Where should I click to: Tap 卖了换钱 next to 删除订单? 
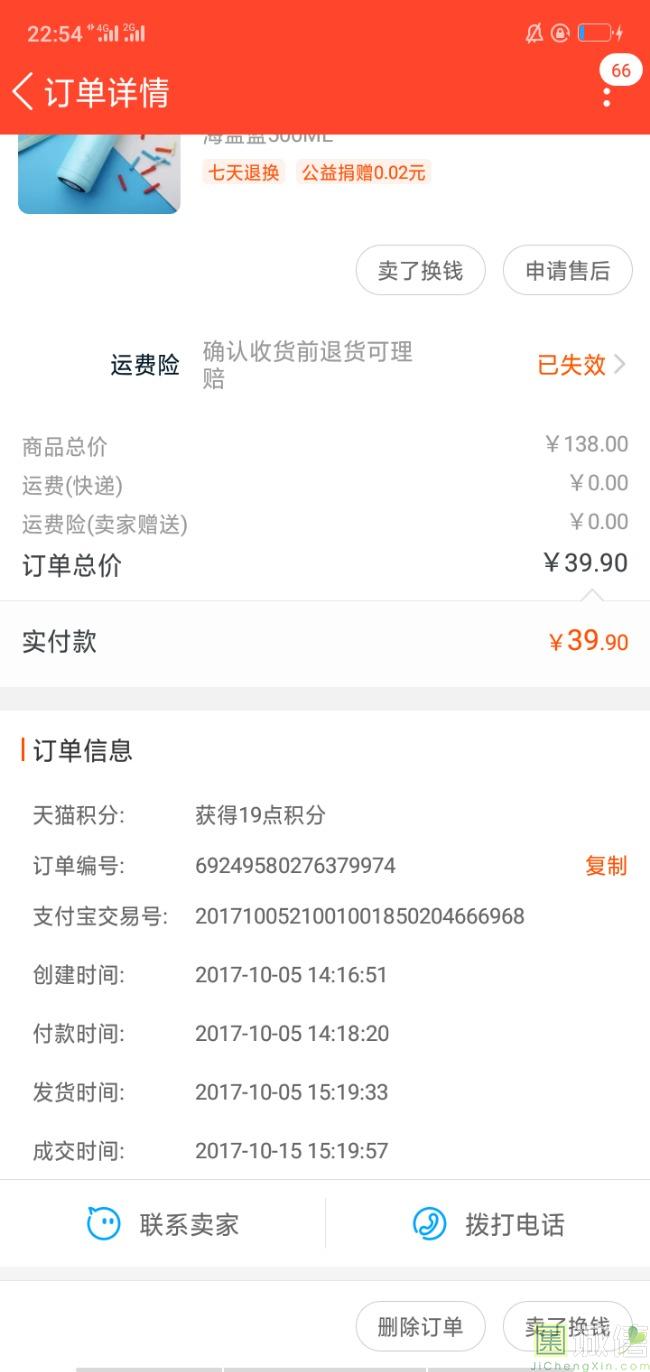[567, 1327]
